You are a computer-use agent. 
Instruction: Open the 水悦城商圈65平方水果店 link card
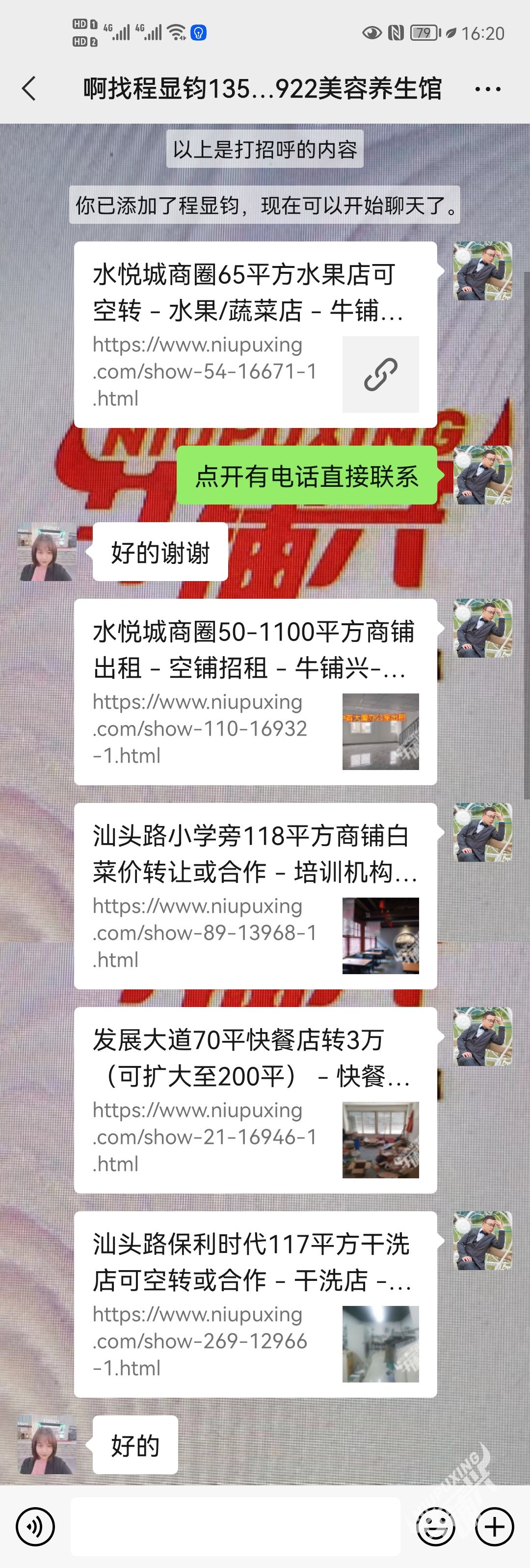pos(255,335)
